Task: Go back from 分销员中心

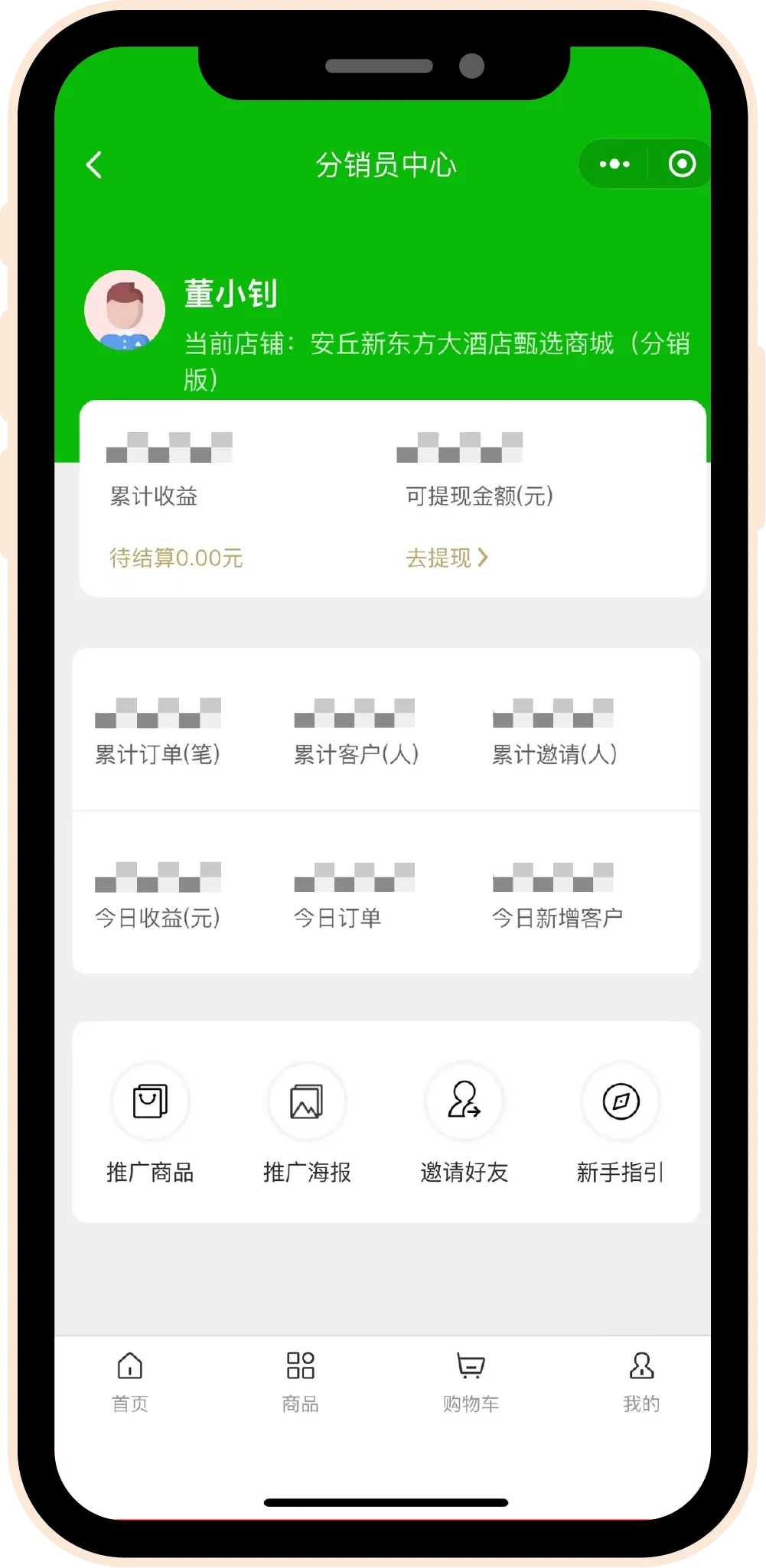Action: tap(94, 164)
